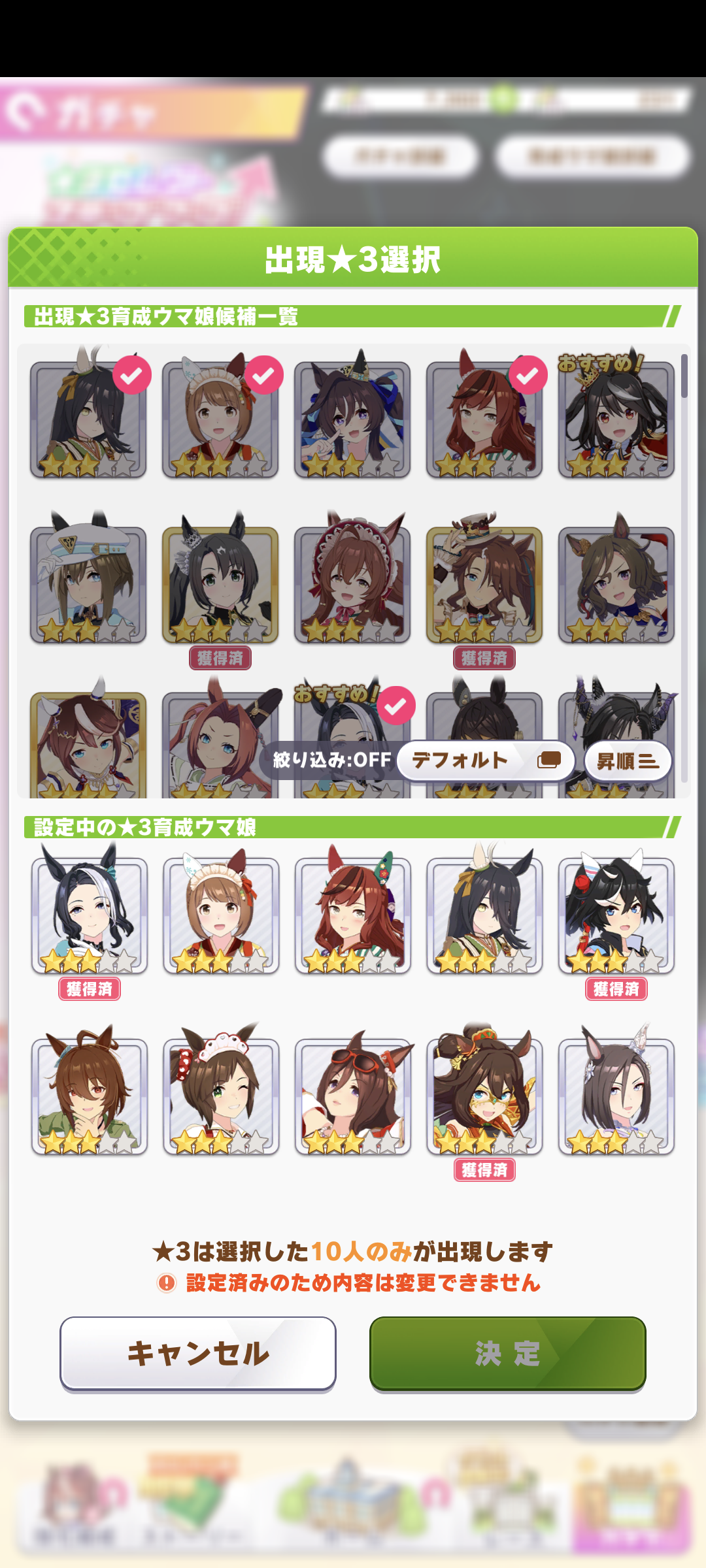Confirm with the 決定 button
706x1568 pixels.
[x=507, y=1352]
